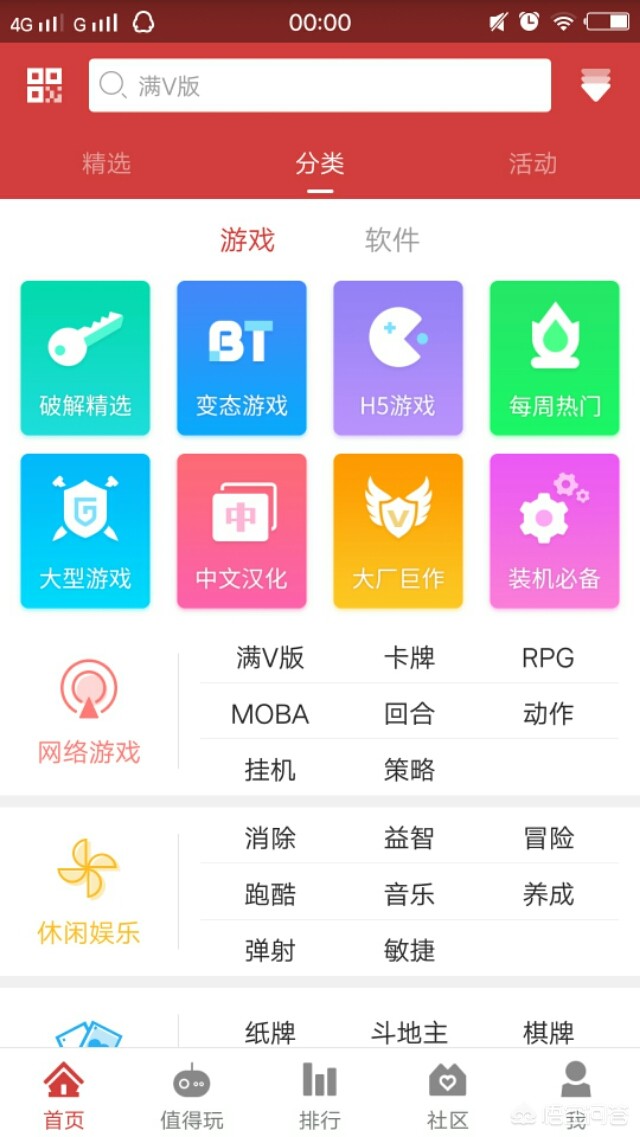
Task: Open the 大厂巨作 tile
Action: point(398,531)
